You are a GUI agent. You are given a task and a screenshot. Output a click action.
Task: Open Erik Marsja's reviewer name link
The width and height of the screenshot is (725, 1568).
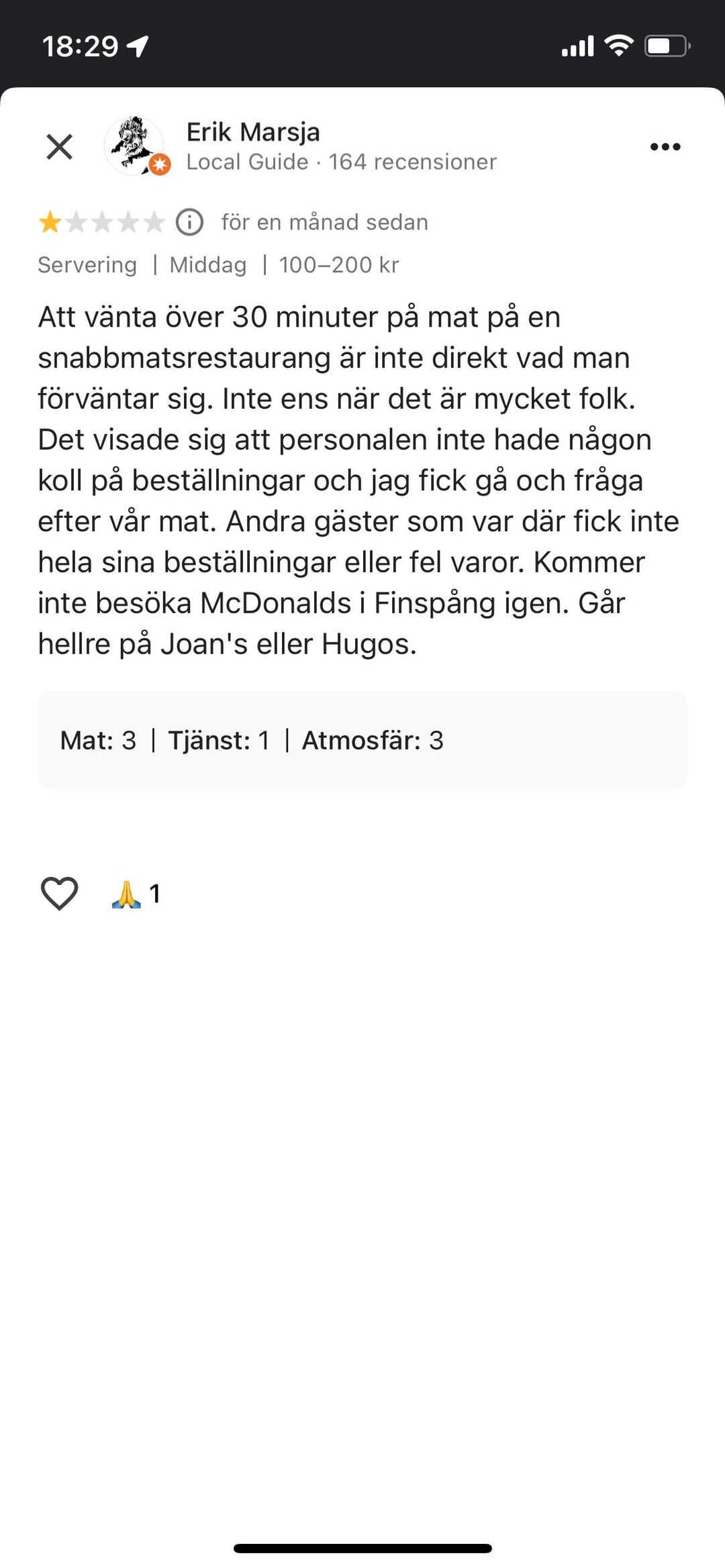pyautogui.click(x=253, y=132)
